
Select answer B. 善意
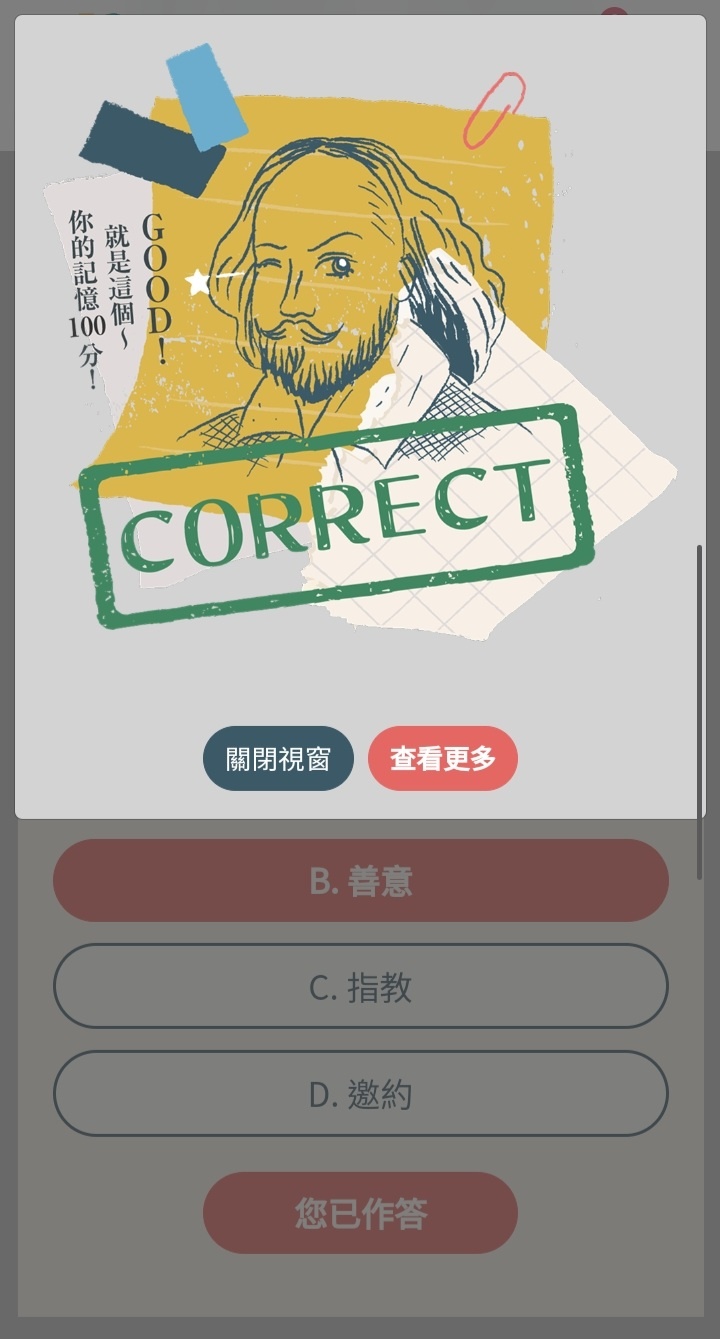click(x=360, y=881)
